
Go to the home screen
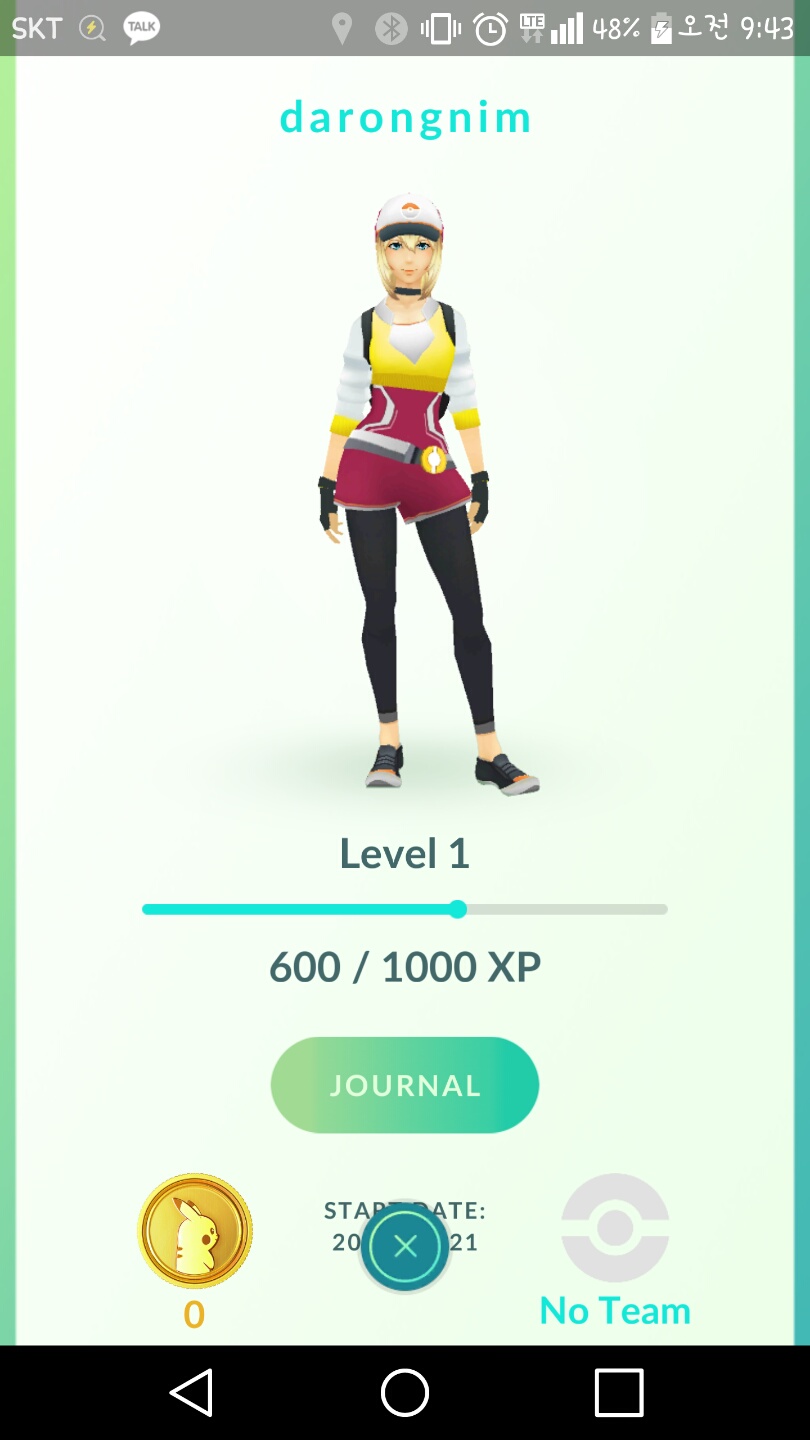(x=405, y=1392)
